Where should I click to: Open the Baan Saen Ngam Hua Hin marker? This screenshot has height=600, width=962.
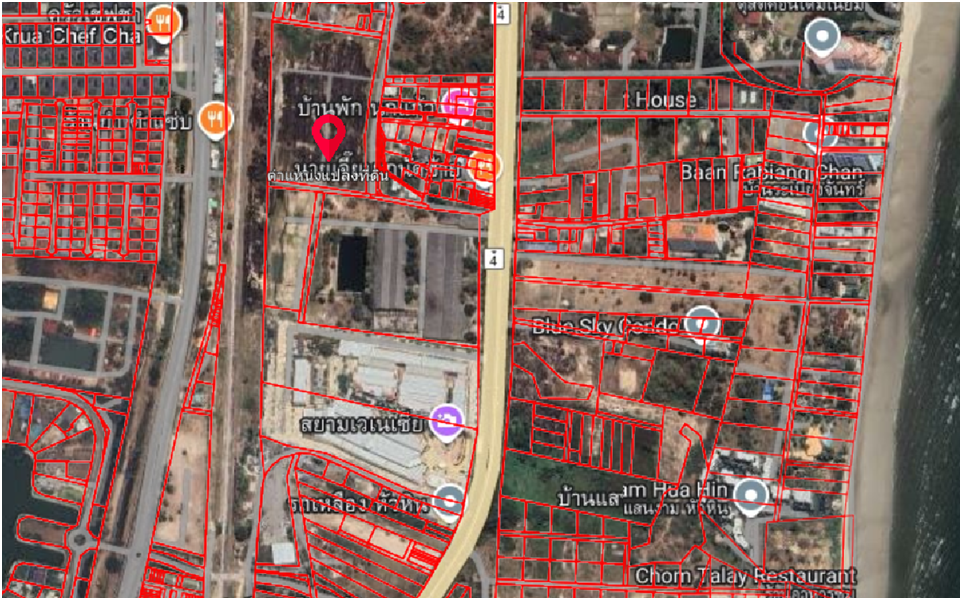click(x=750, y=494)
